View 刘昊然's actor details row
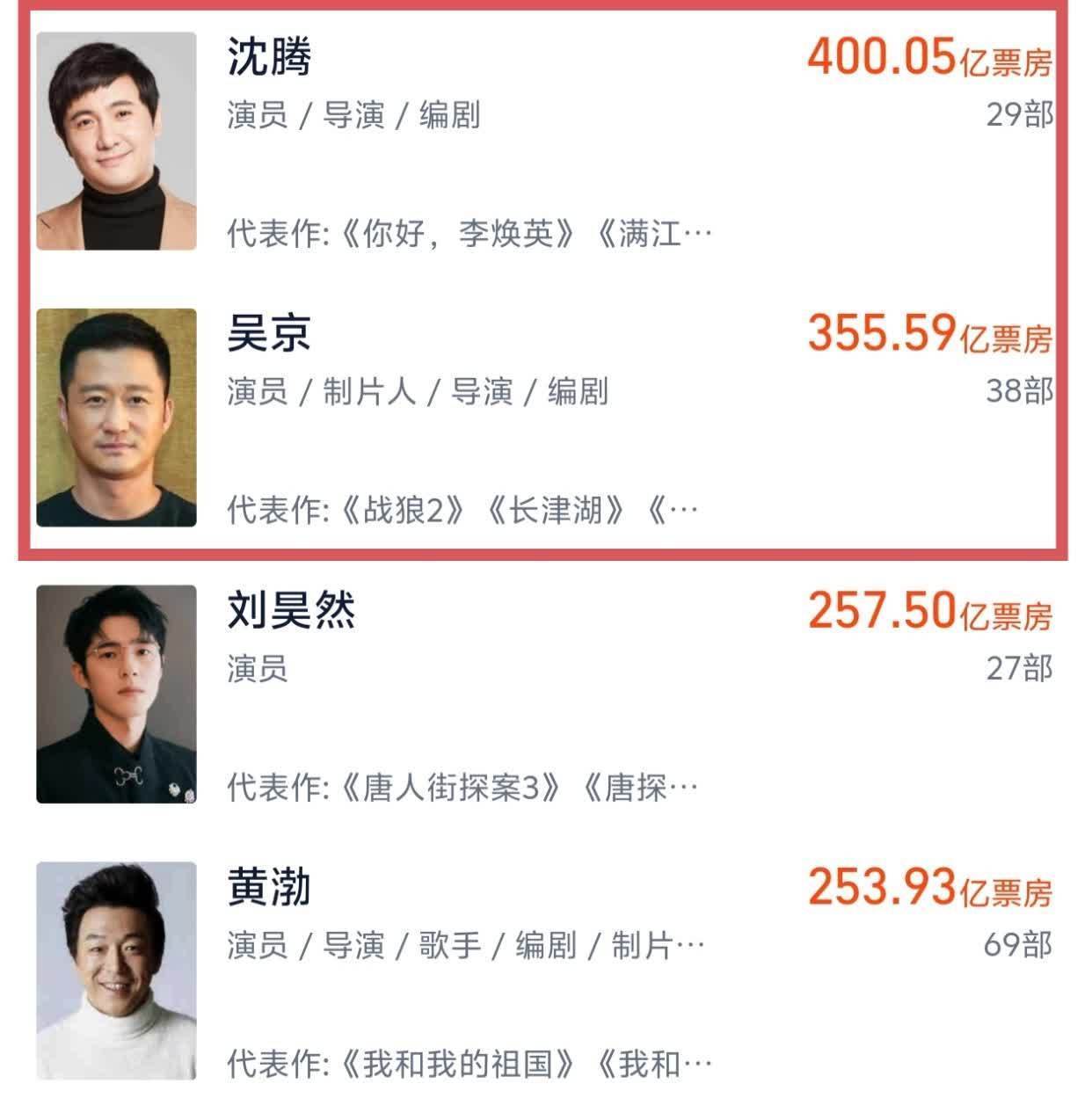1092x1120 pixels. click(x=545, y=695)
